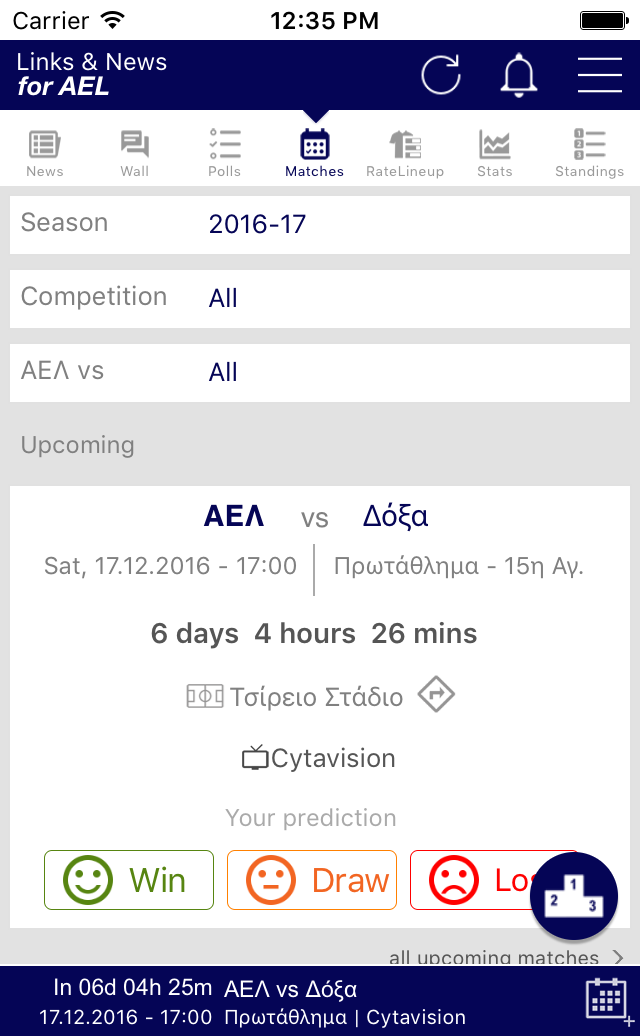Open the Standings tab
The image size is (640, 1036).
click(589, 153)
